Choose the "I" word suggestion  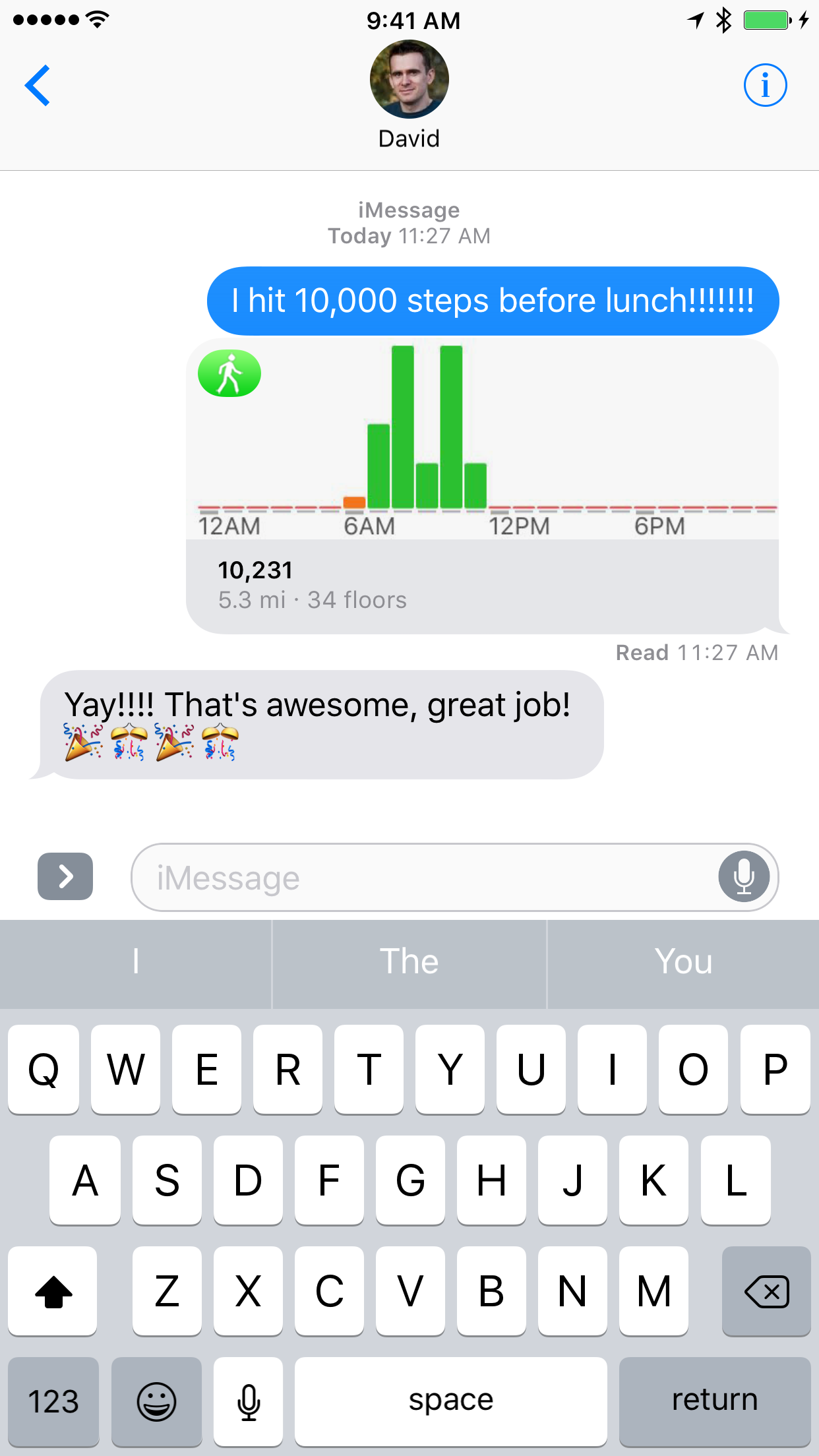[136, 962]
